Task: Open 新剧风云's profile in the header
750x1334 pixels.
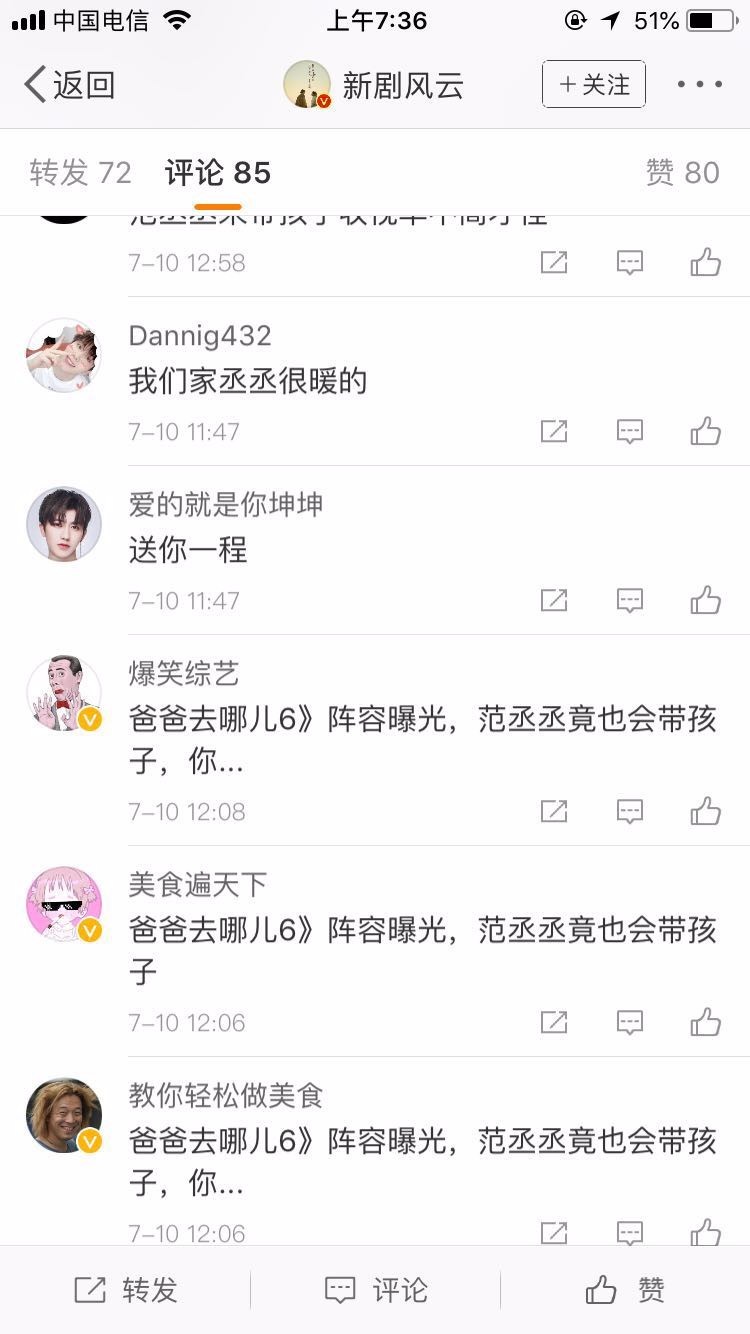Action: (374, 85)
